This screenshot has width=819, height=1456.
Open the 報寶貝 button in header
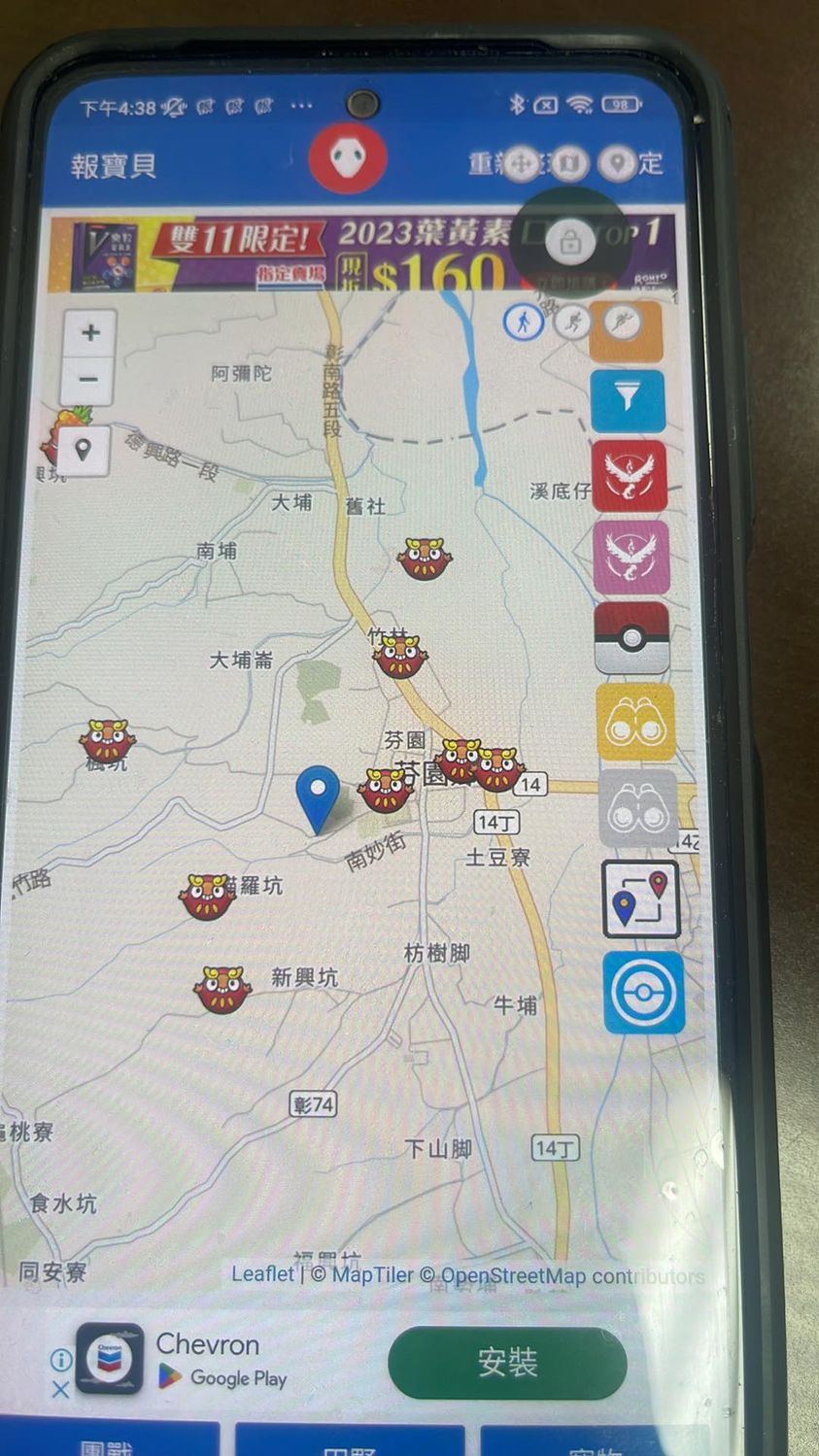114,165
